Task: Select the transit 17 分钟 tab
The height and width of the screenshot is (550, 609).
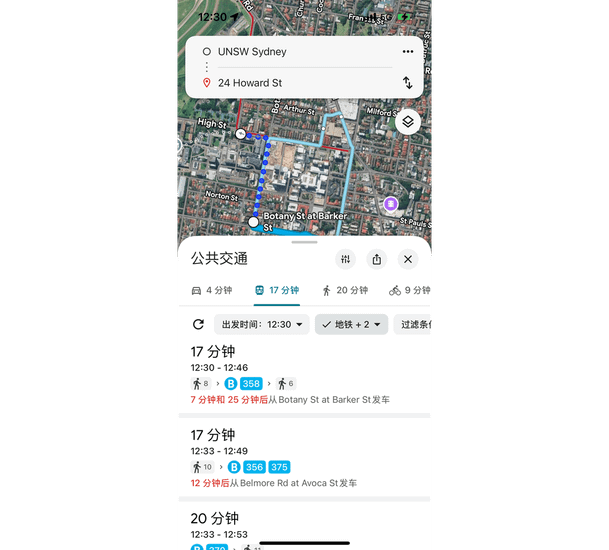Action: coord(277,291)
